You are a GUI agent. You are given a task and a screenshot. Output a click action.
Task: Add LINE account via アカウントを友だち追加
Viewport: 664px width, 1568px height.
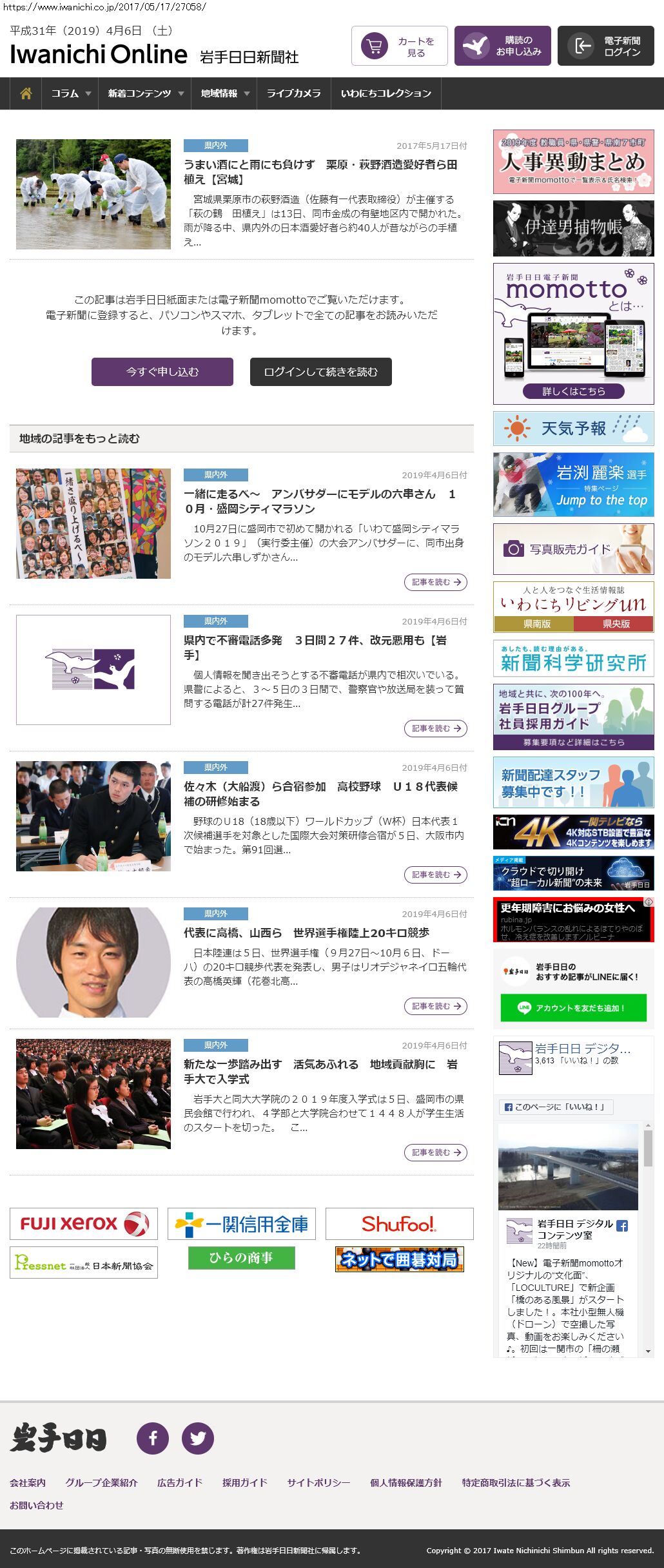(573, 1008)
